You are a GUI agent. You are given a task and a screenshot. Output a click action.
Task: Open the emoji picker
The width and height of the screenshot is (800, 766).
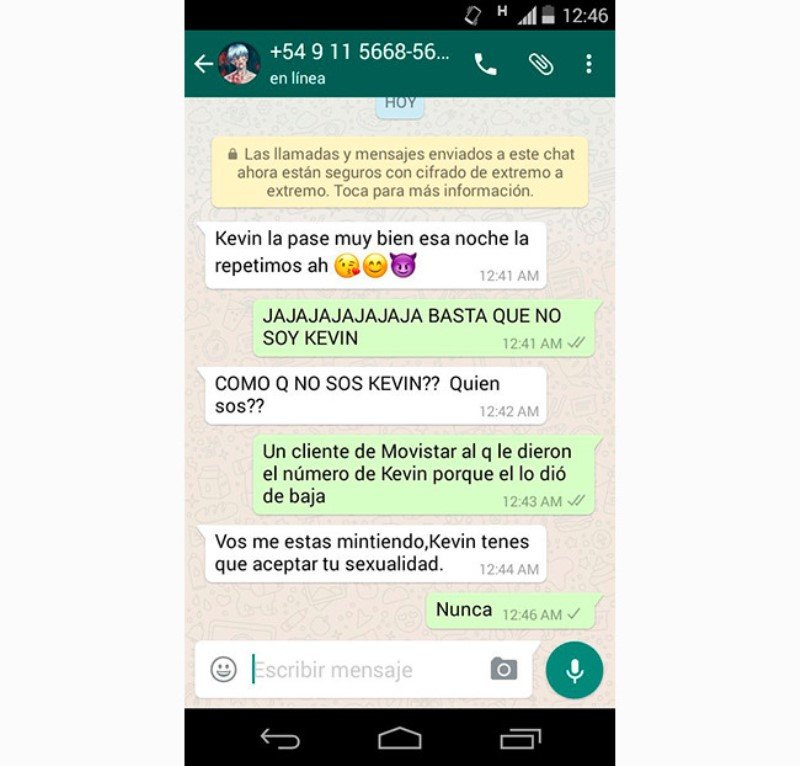pos(224,669)
